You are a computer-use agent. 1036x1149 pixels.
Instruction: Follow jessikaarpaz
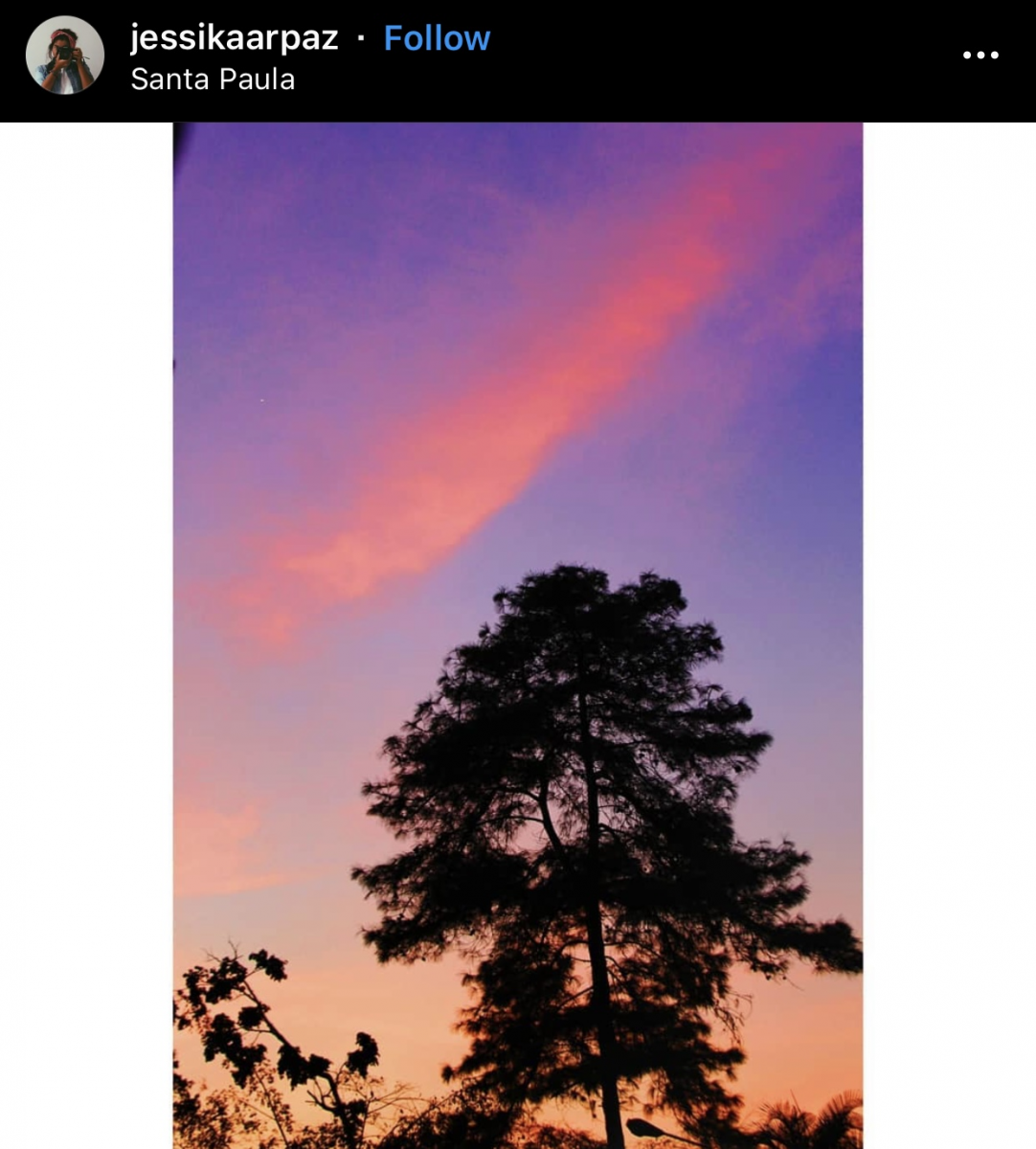tap(437, 38)
